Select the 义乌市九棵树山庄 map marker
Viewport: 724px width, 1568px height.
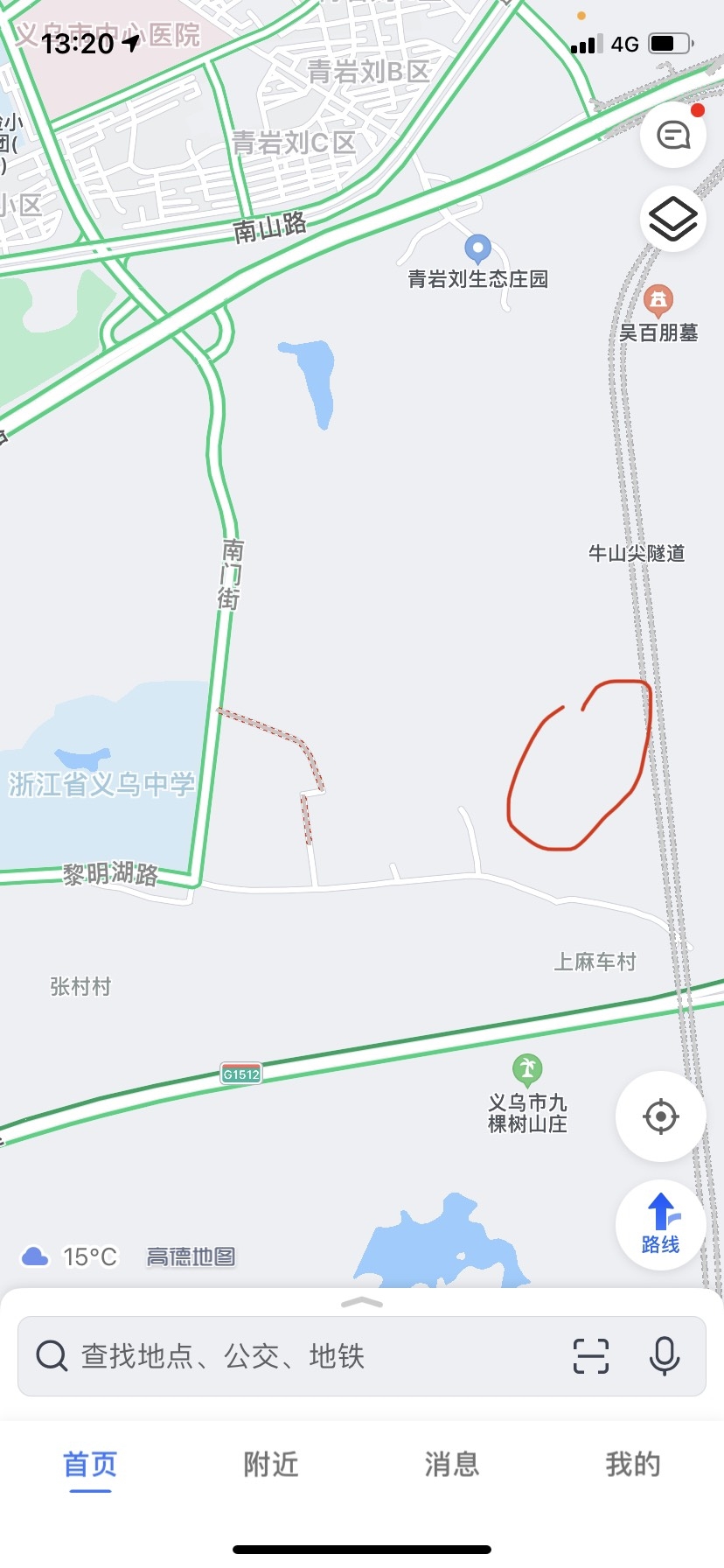527,1069
